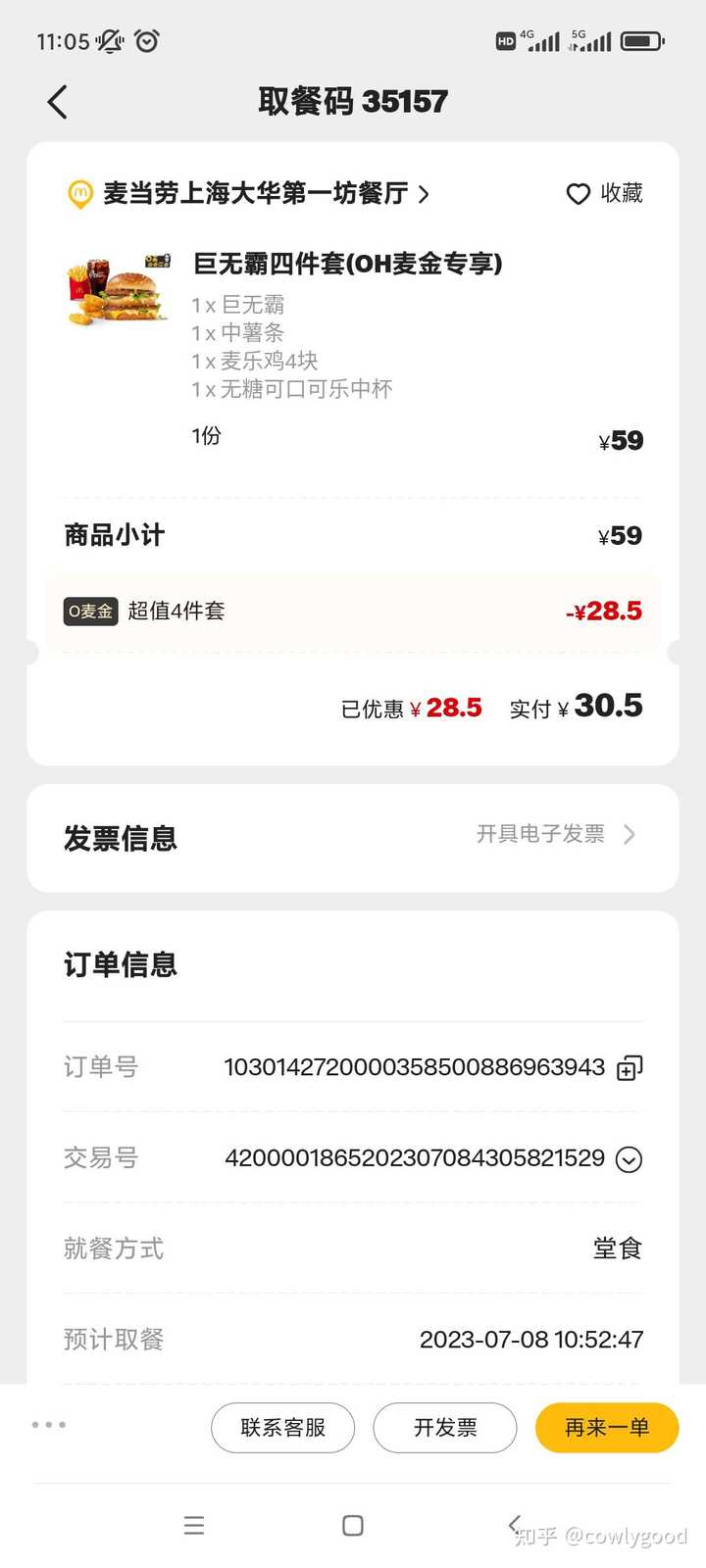Reorder with the 再来一单 button
The height and width of the screenshot is (1568, 706).
(607, 1428)
